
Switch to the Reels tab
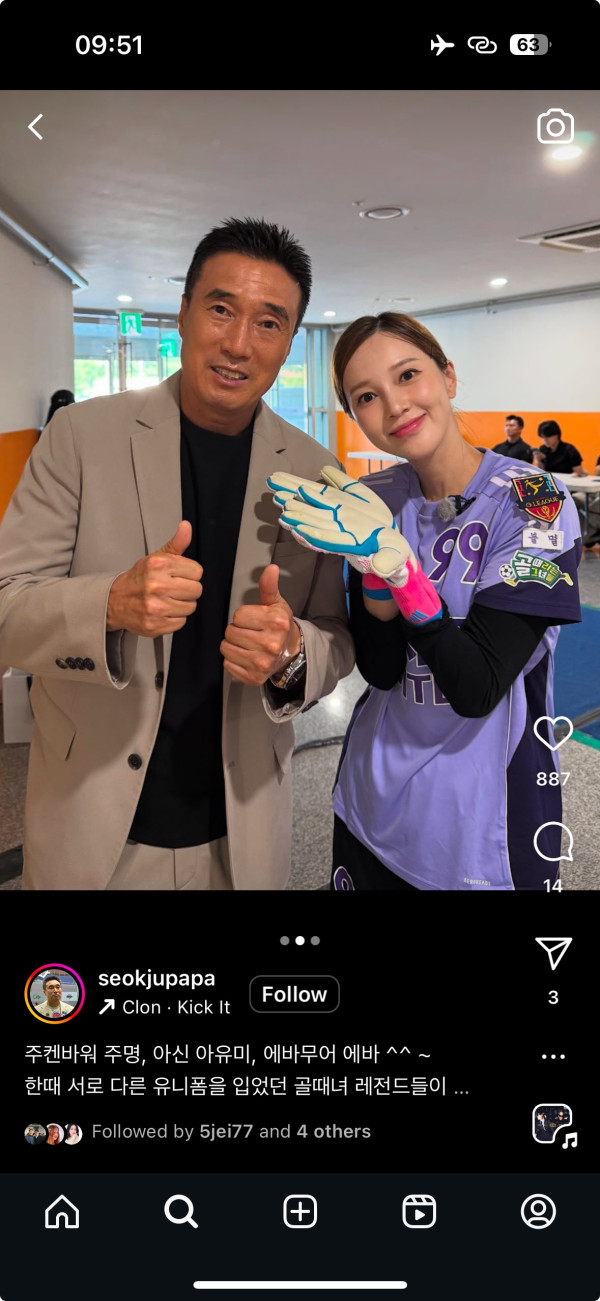click(419, 1212)
